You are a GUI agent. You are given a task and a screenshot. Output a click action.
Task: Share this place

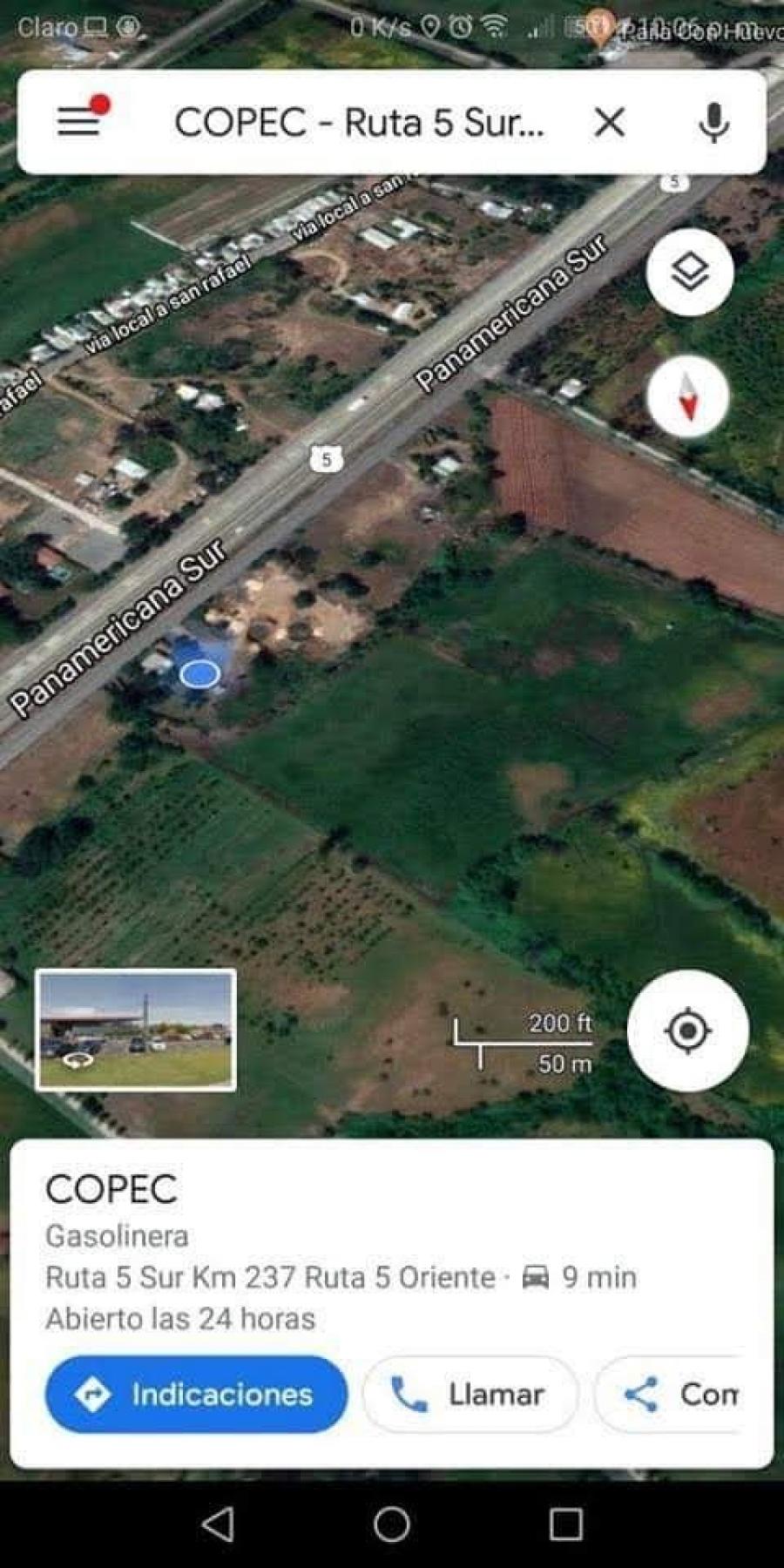click(671, 1394)
